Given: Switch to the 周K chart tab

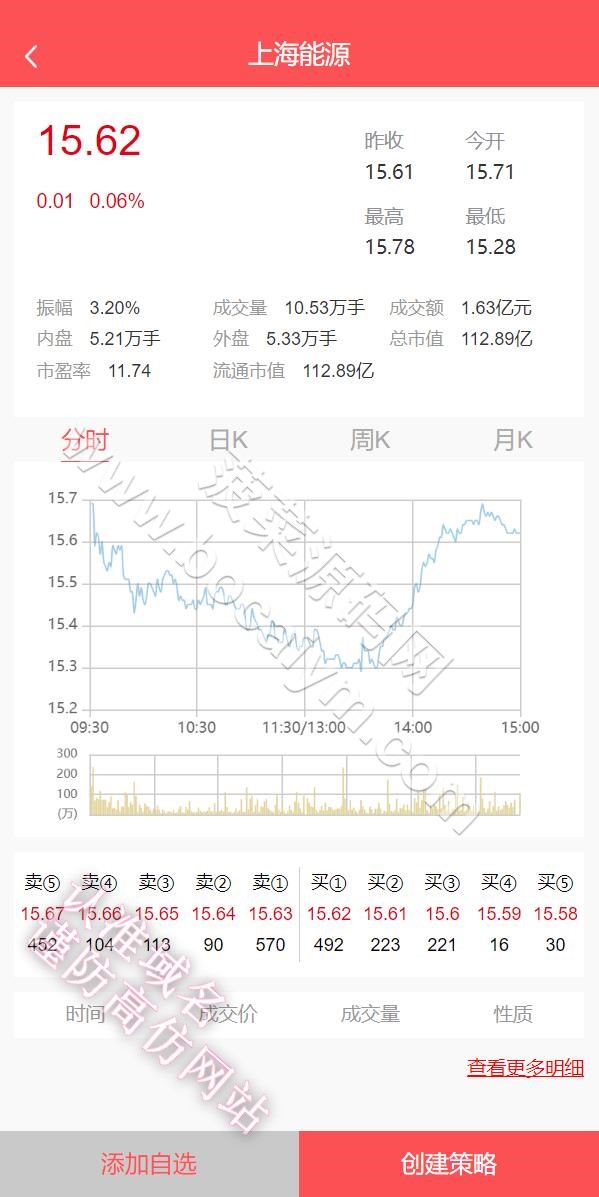Looking at the screenshot, I should [370, 440].
